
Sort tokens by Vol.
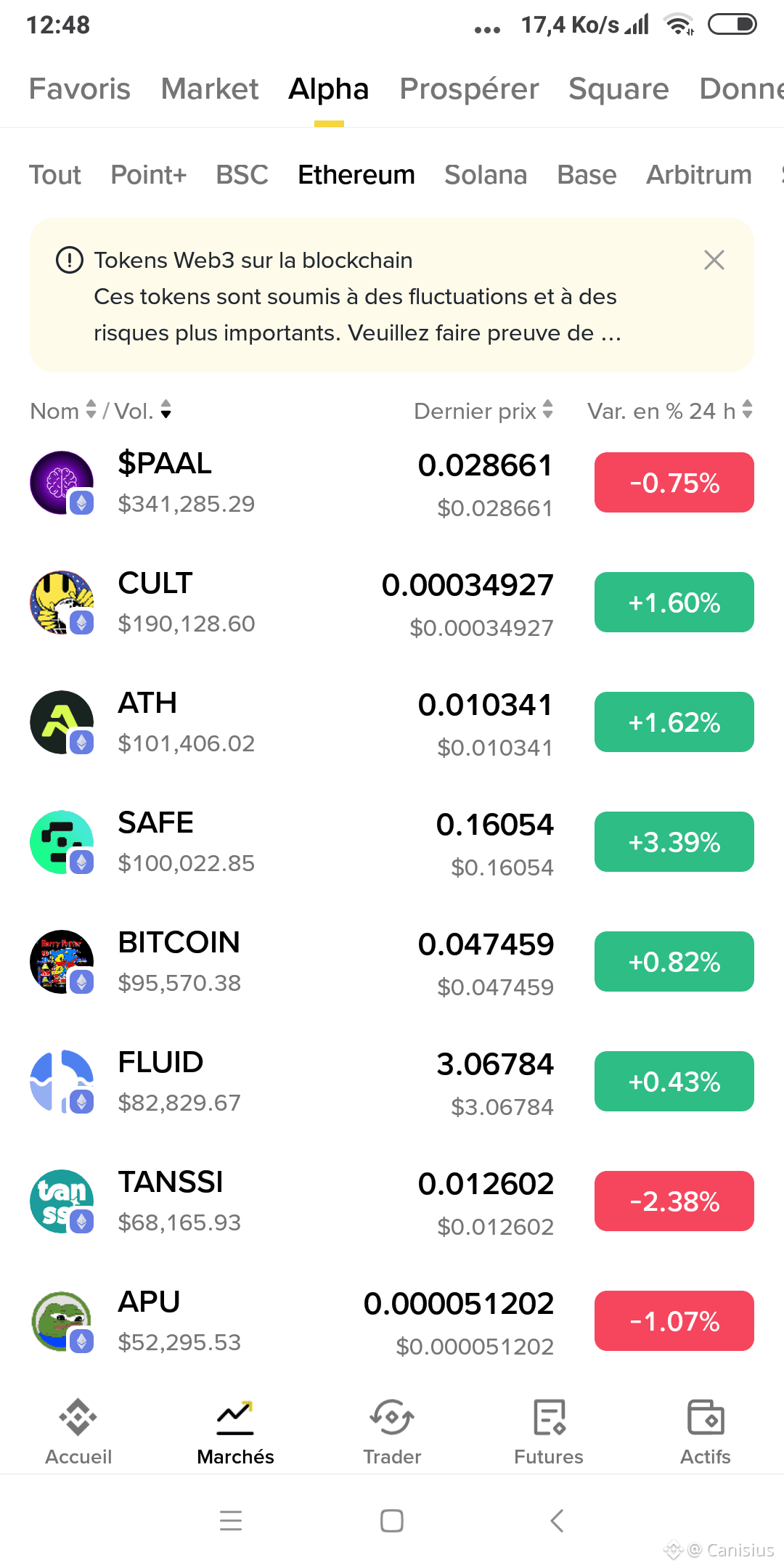coord(143,411)
